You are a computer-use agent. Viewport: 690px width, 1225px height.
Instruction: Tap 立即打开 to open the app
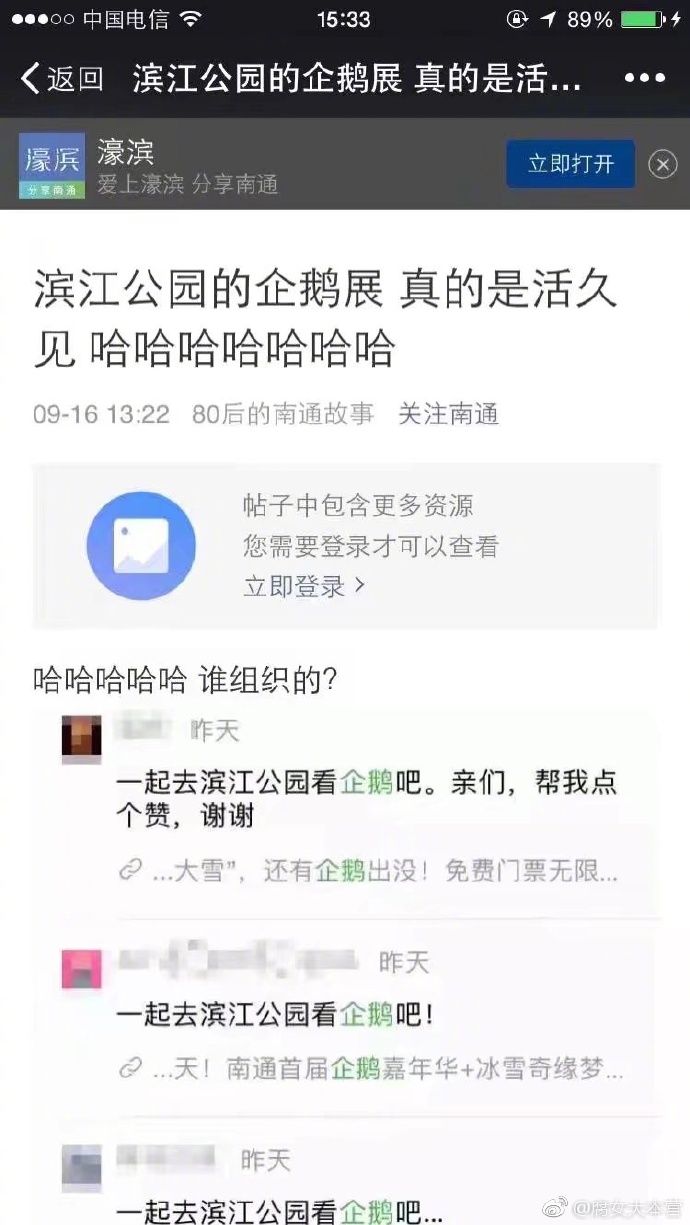click(570, 164)
